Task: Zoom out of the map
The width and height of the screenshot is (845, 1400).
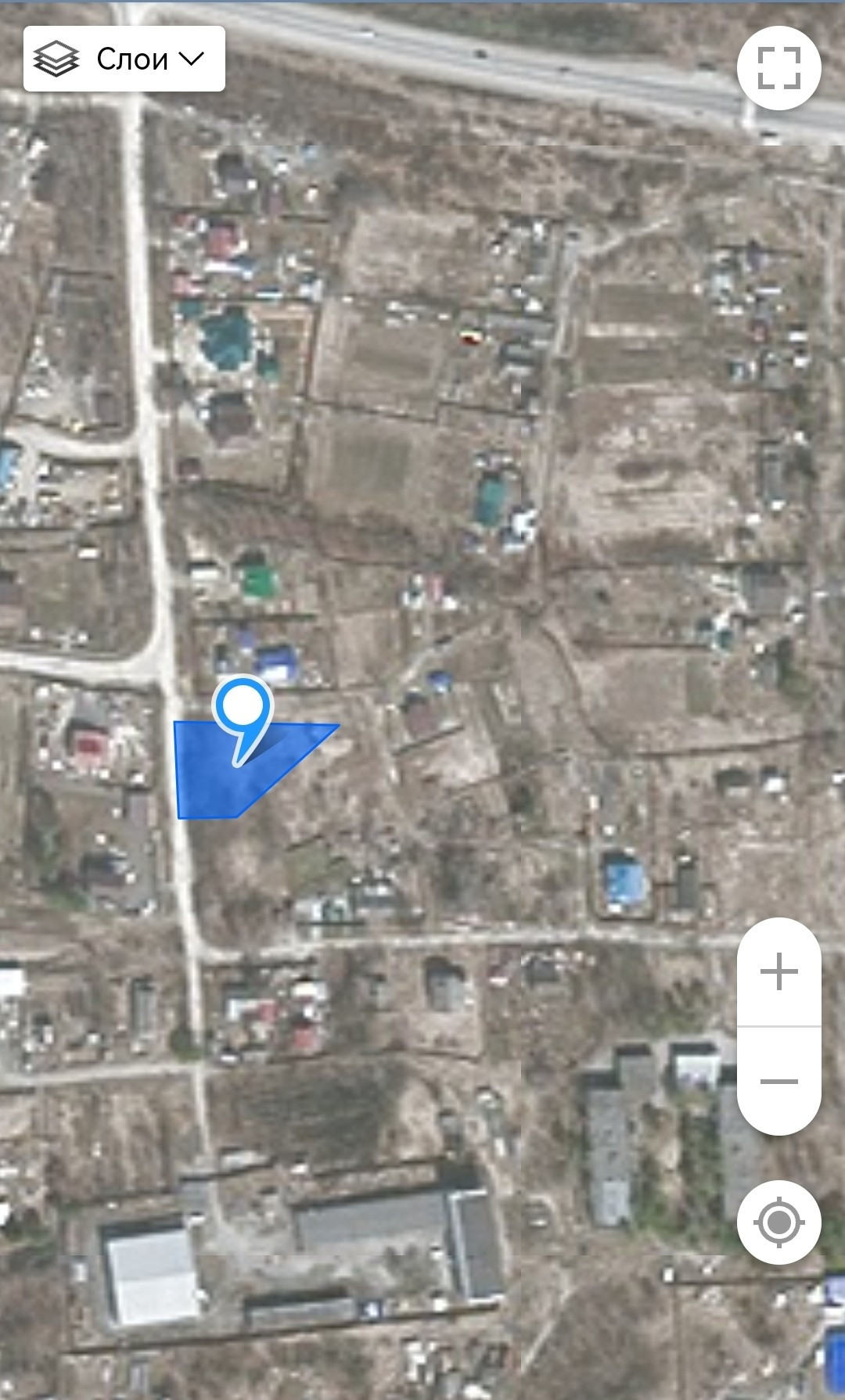Action: click(x=778, y=1081)
